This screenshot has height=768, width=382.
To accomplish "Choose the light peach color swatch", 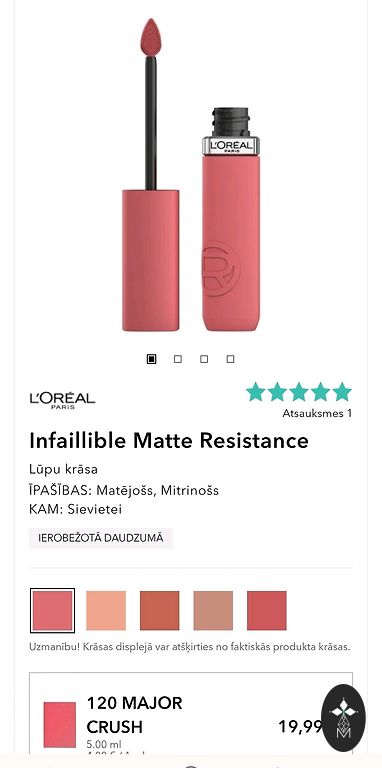I will (x=106, y=610).
